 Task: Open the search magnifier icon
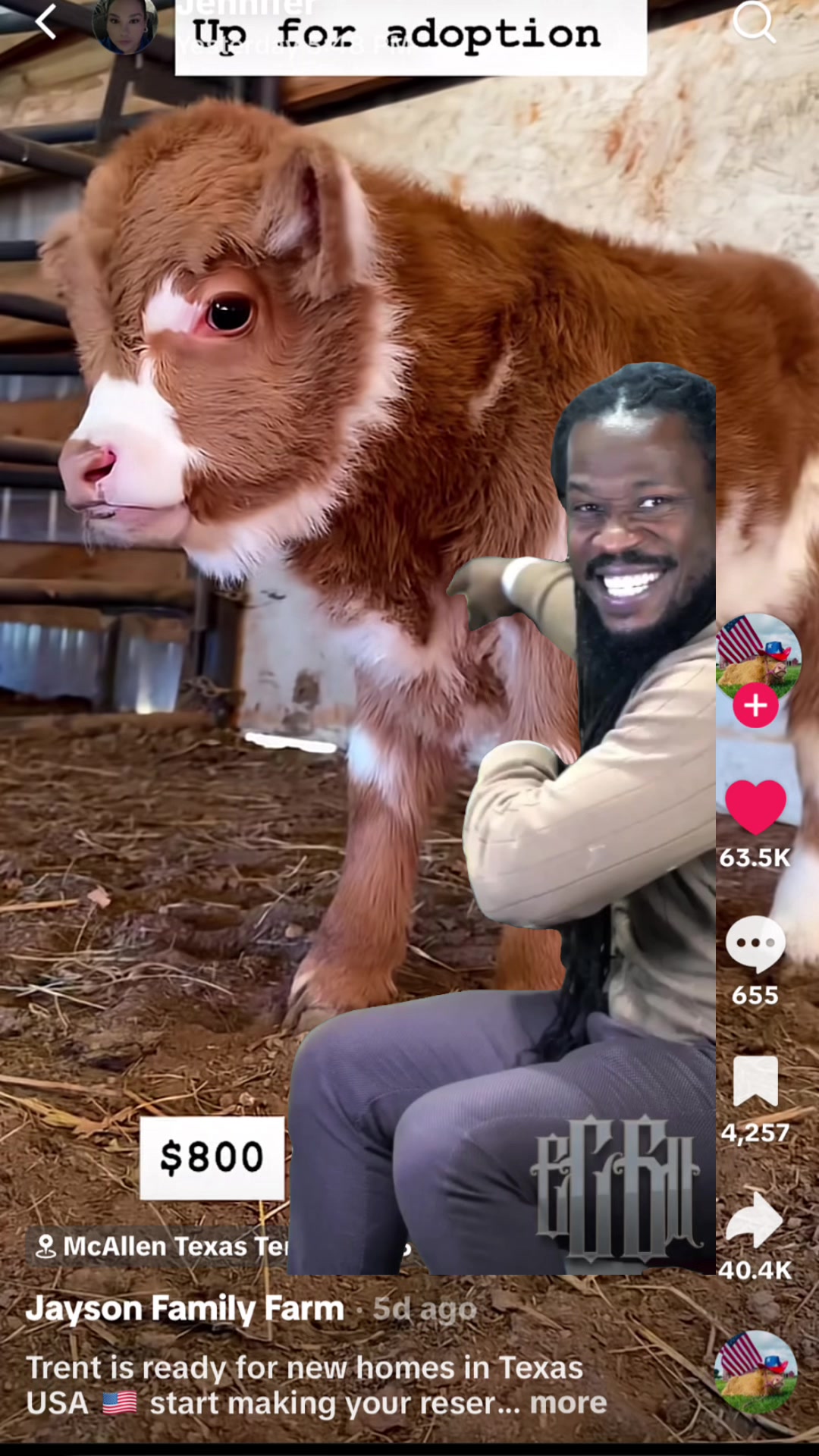click(755, 21)
